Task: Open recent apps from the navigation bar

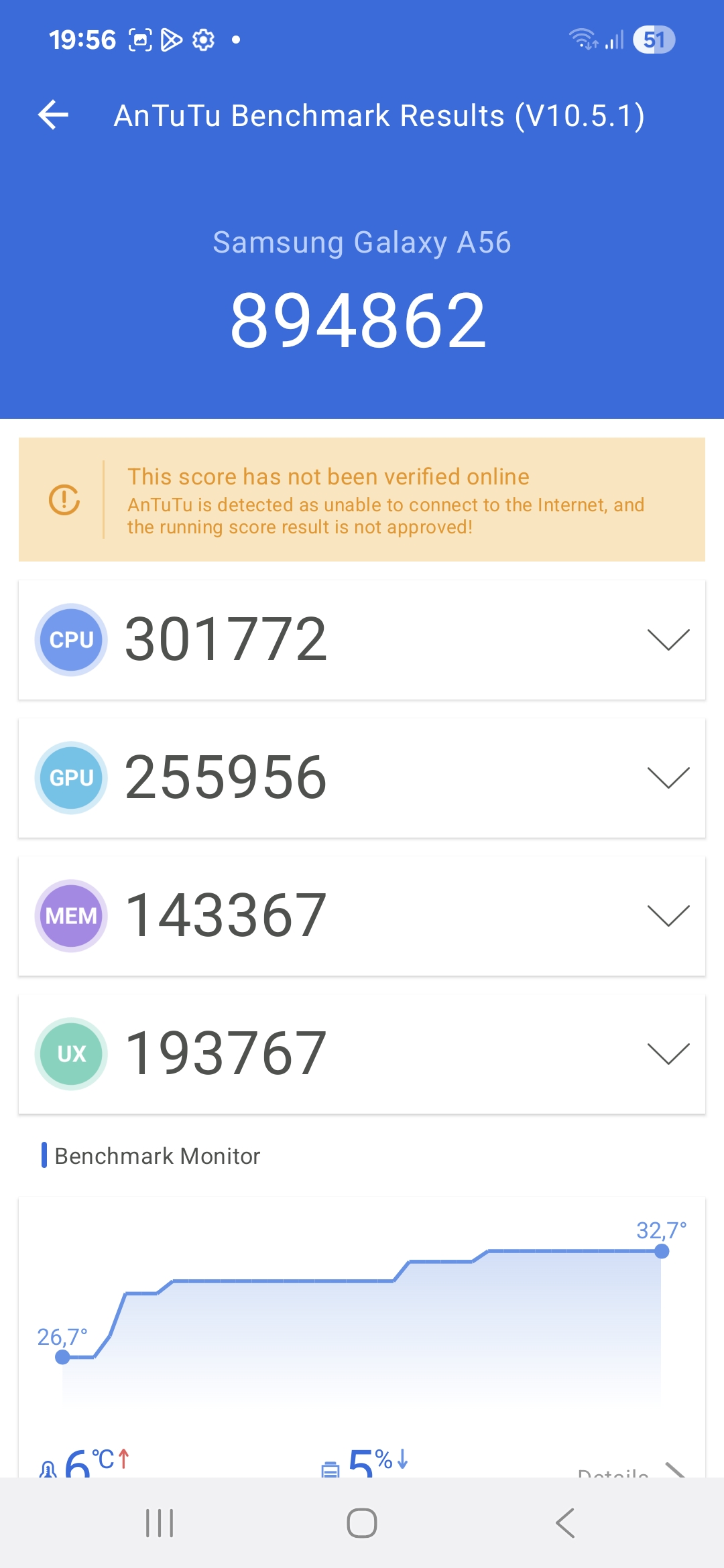Action: (160, 1523)
